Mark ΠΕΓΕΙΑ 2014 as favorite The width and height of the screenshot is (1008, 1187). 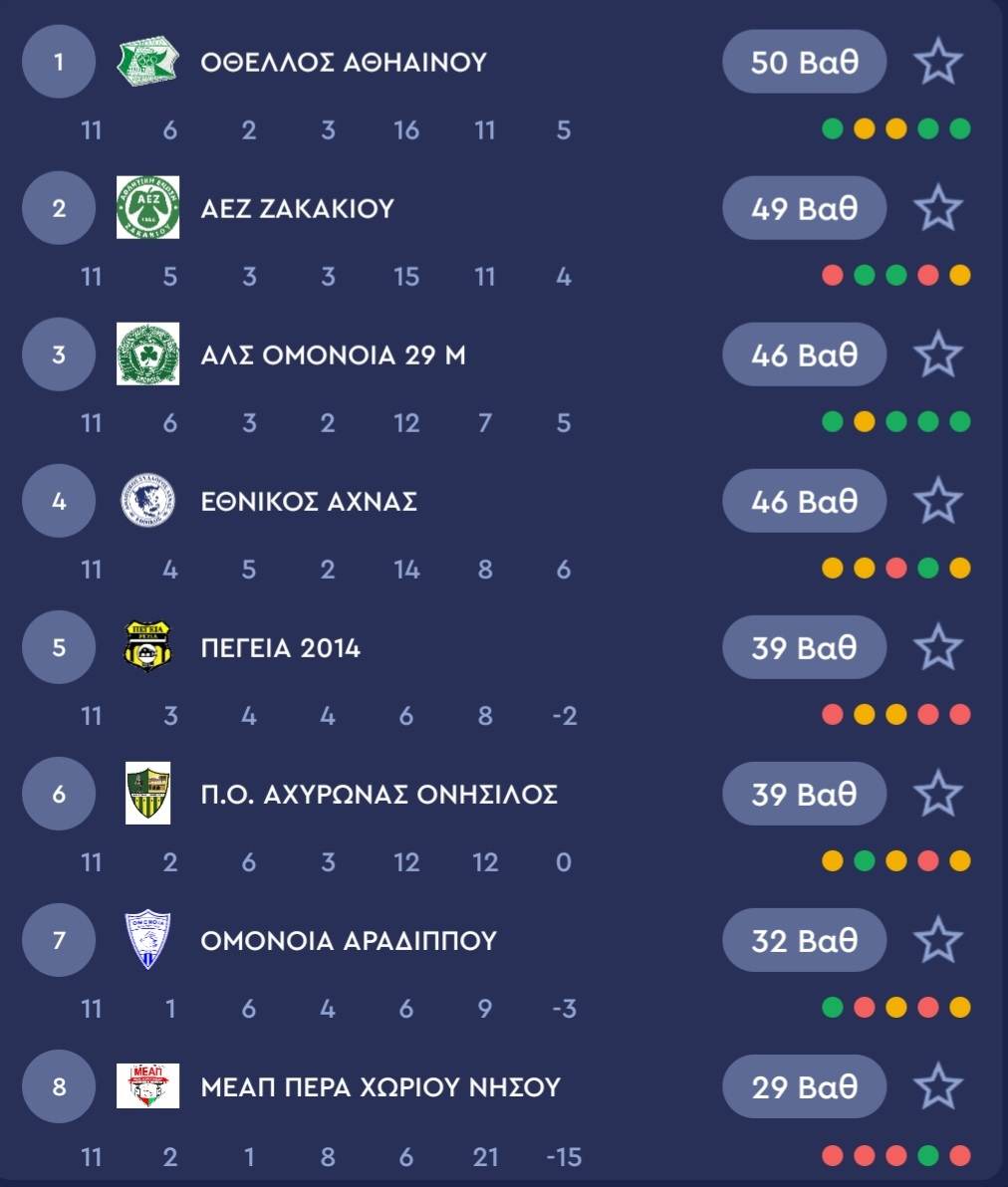(x=937, y=647)
